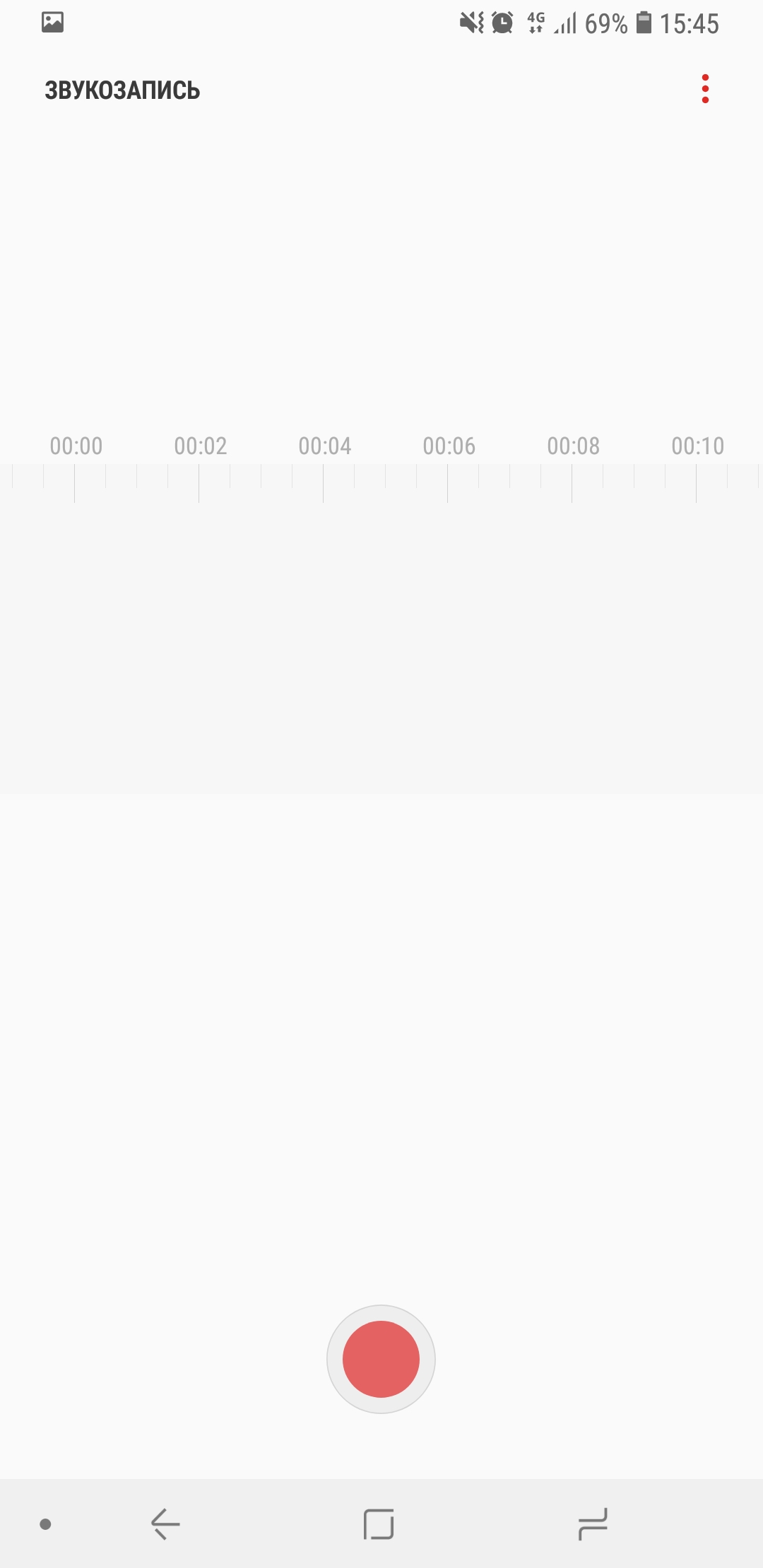Go to the home screen
The height and width of the screenshot is (1568, 763).
coord(379,1524)
